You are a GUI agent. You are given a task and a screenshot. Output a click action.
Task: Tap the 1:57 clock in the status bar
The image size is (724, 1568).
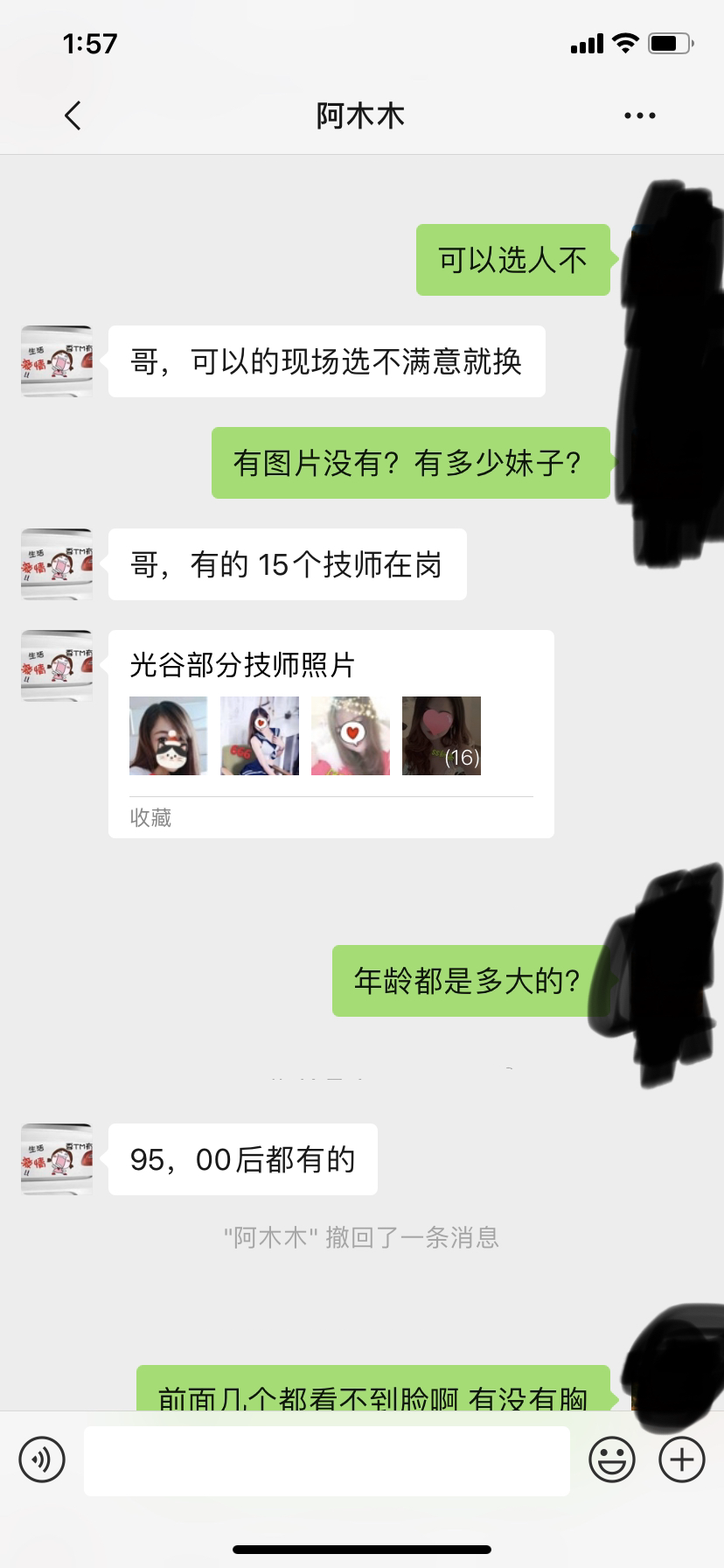click(x=91, y=43)
